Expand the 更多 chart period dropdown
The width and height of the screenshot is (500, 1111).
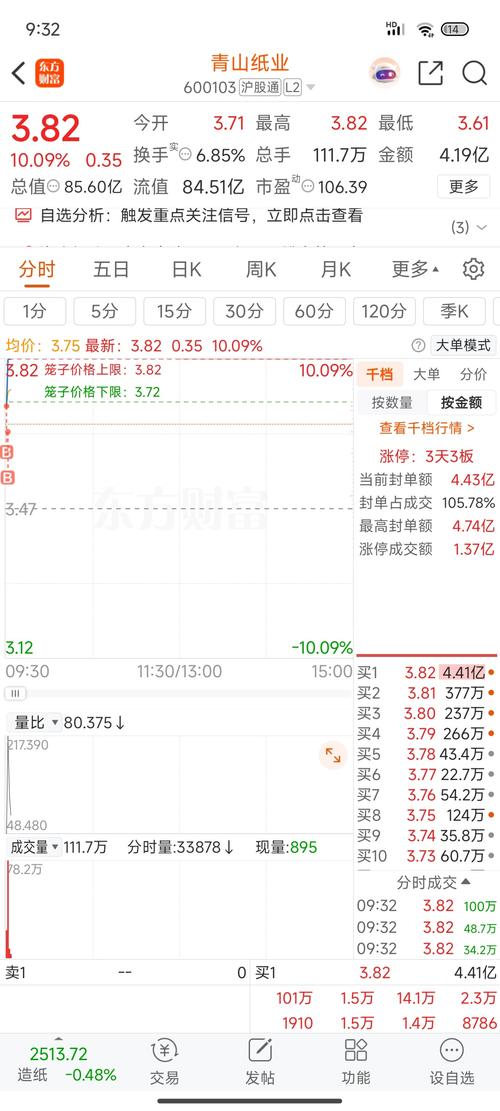[x=416, y=269]
